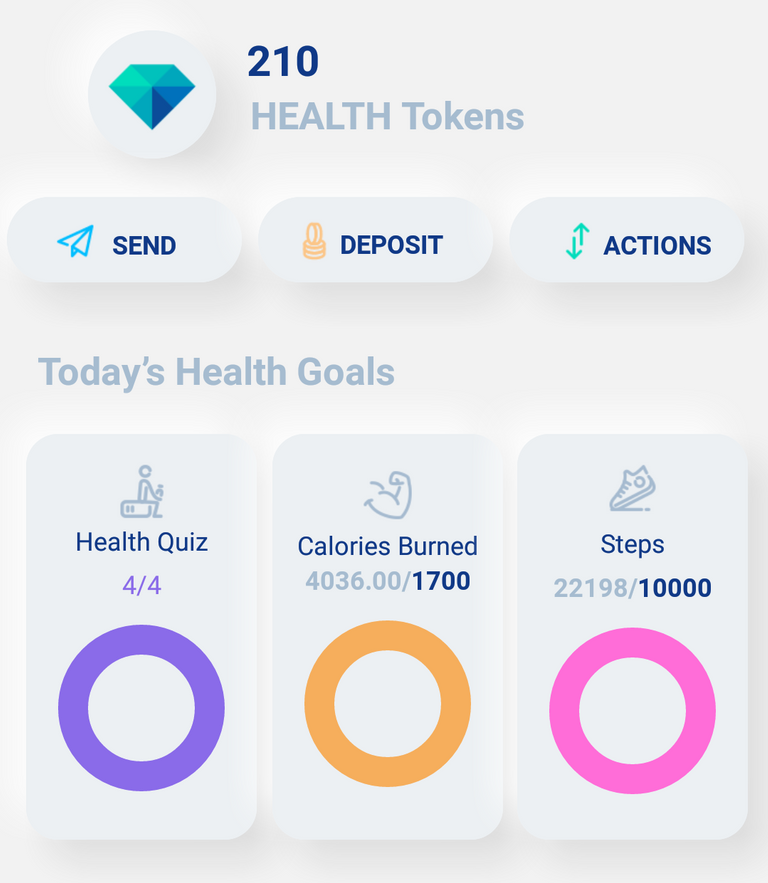Open the ACTIONS menu

627,241
